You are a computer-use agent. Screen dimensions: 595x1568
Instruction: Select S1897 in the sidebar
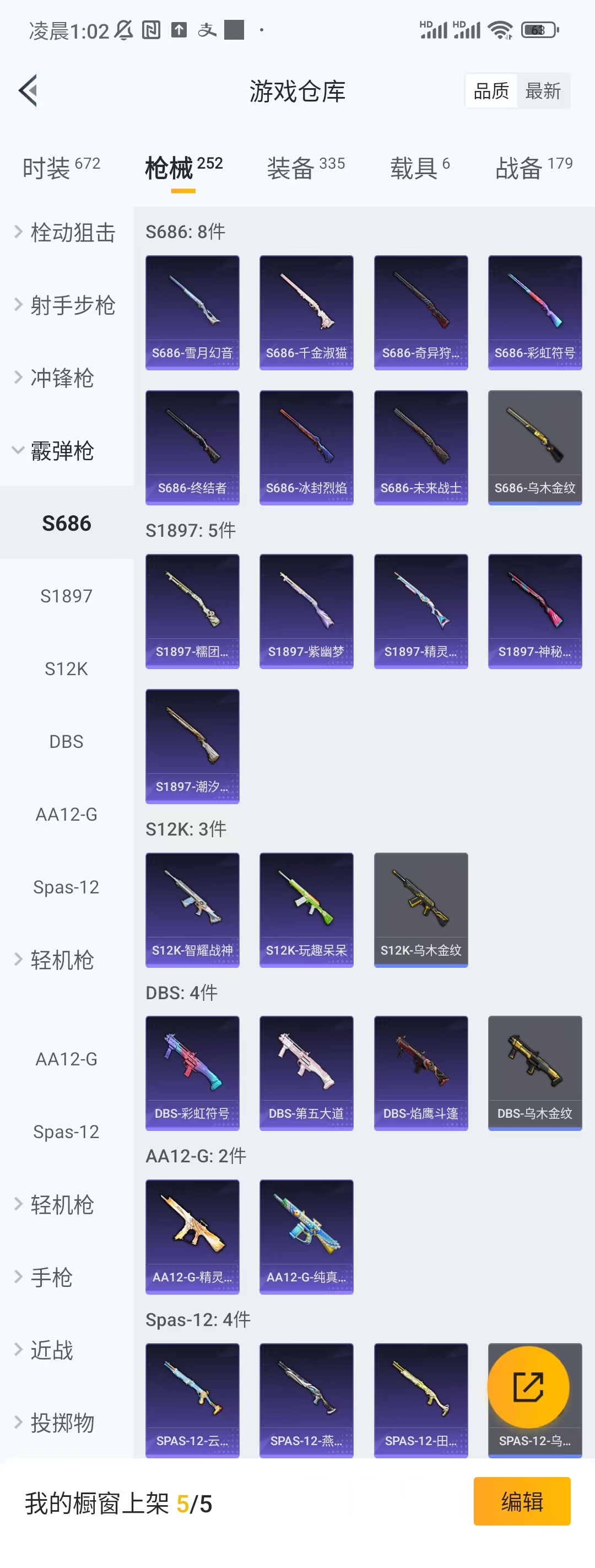click(x=66, y=596)
